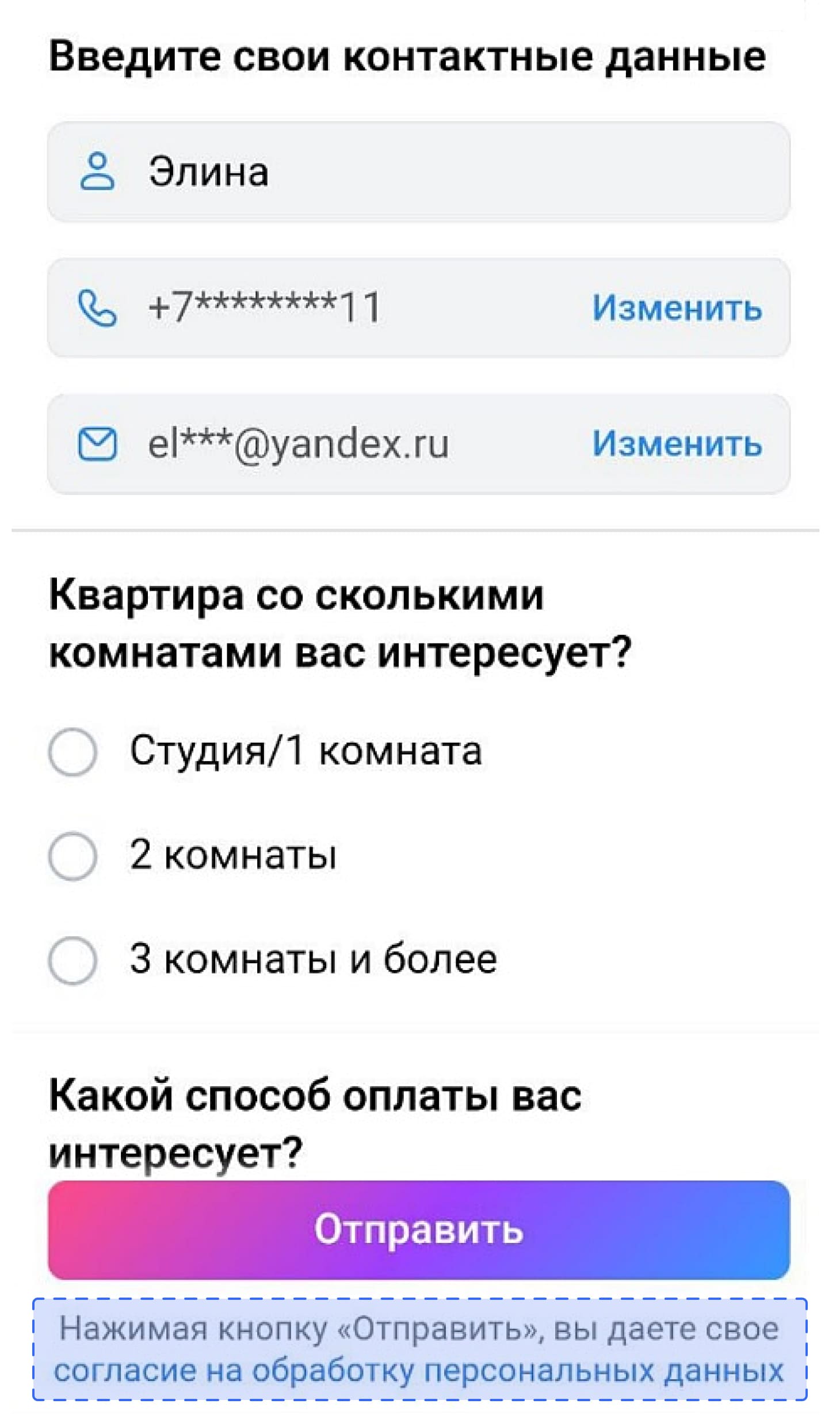
Task: Open согласие на обработку персональных данных link
Action: tap(418, 1372)
